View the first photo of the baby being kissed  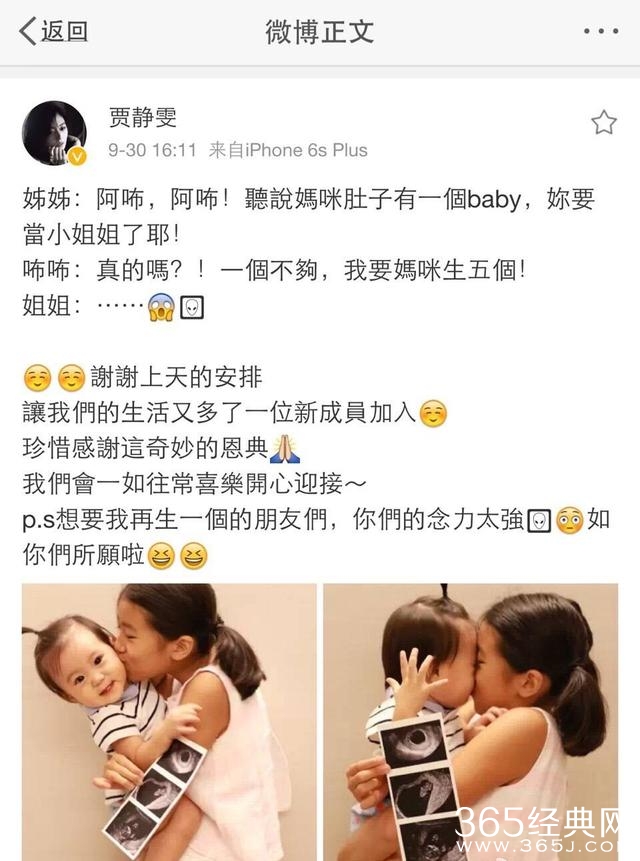tap(168, 720)
